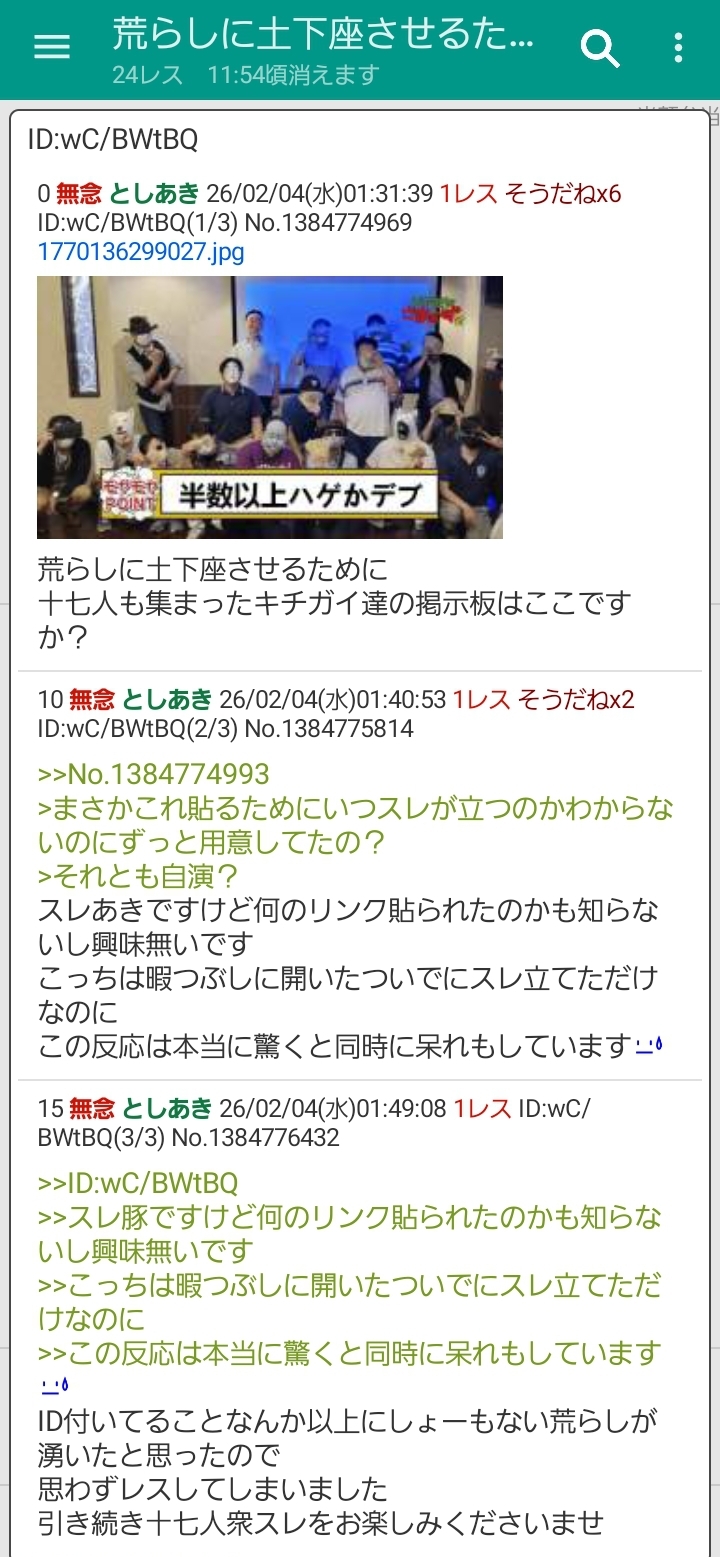720x1557 pixels.
Task: Open the quoted >>ID:wC/BWtBQ reference
Action: [x=138, y=1184]
